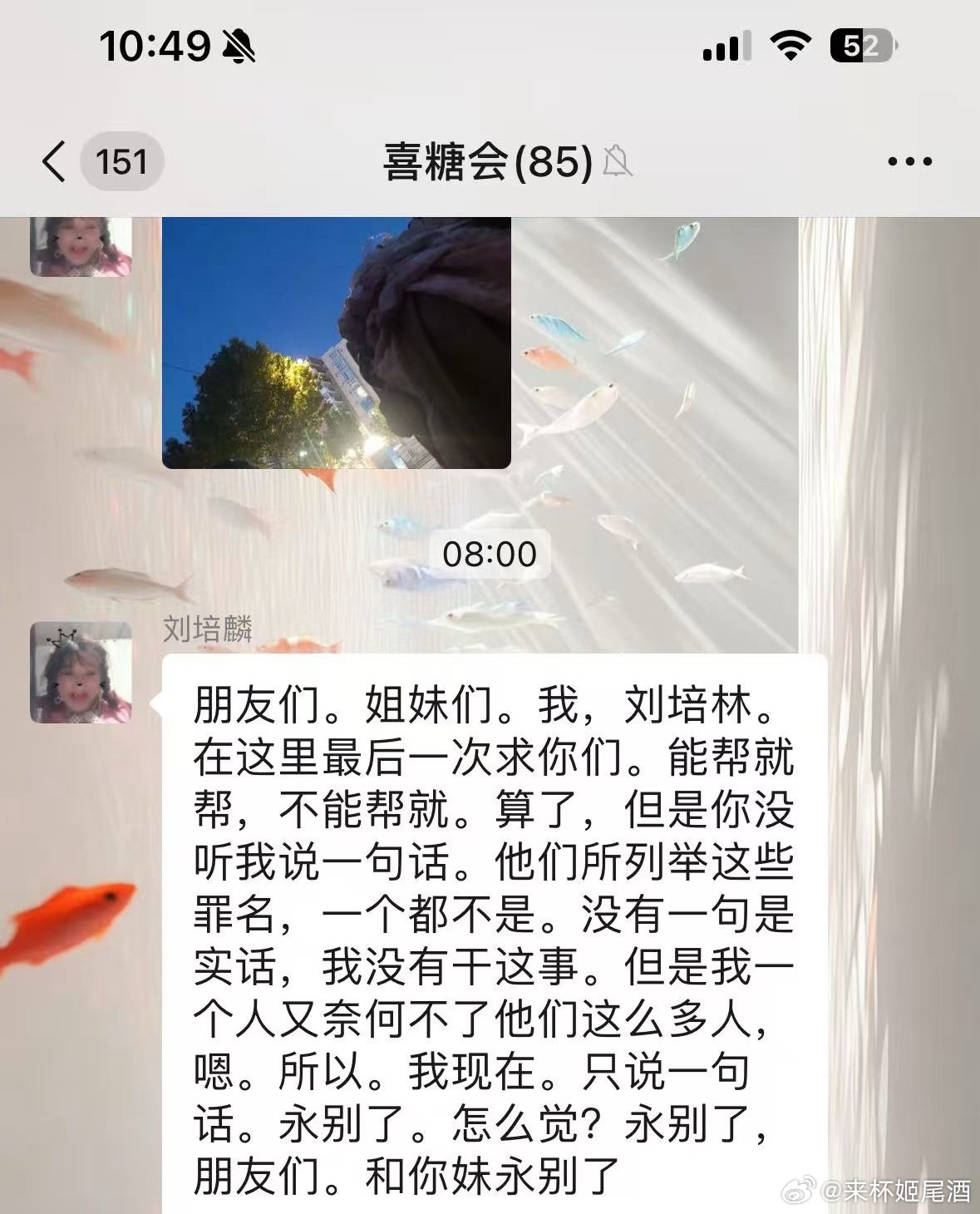Tap the avatar beside the photo message
Screen dimensions: 980x1214
pyautogui.click(x=81, y=246)
